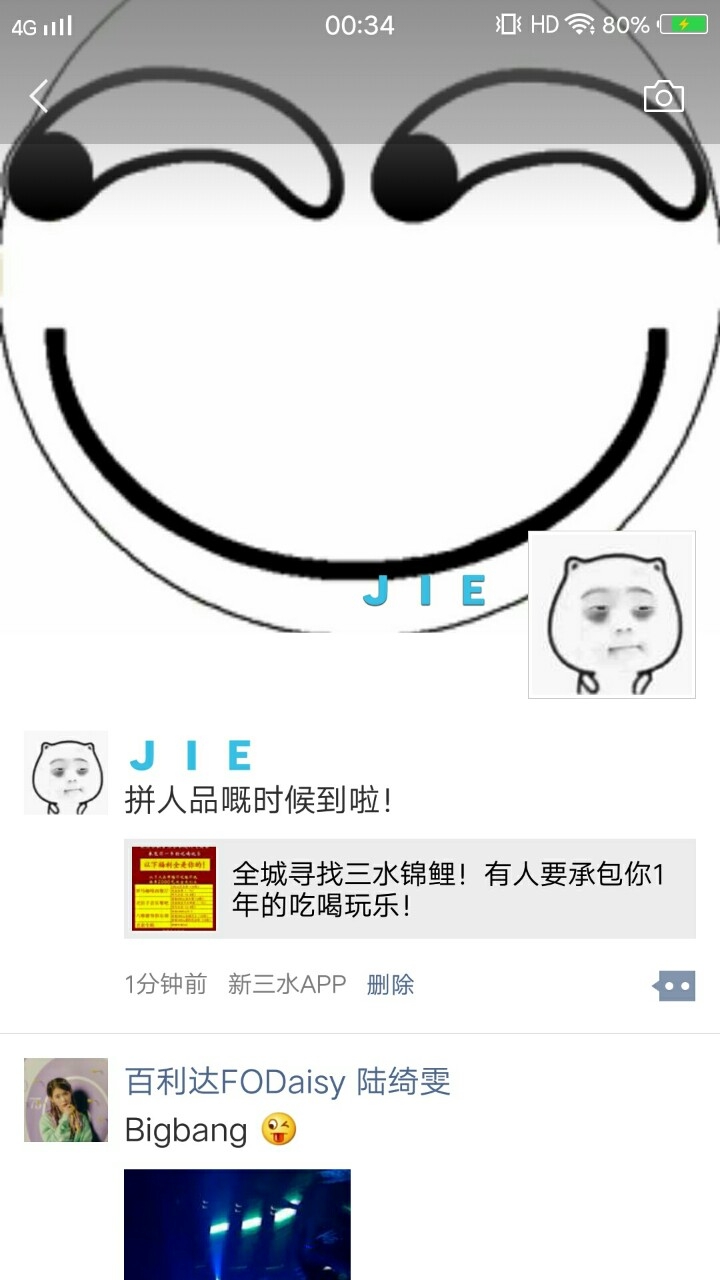This screenshot has width=720, height=1280.
Task: Open JIE's profile via the name link
Action: pos(190,755)
